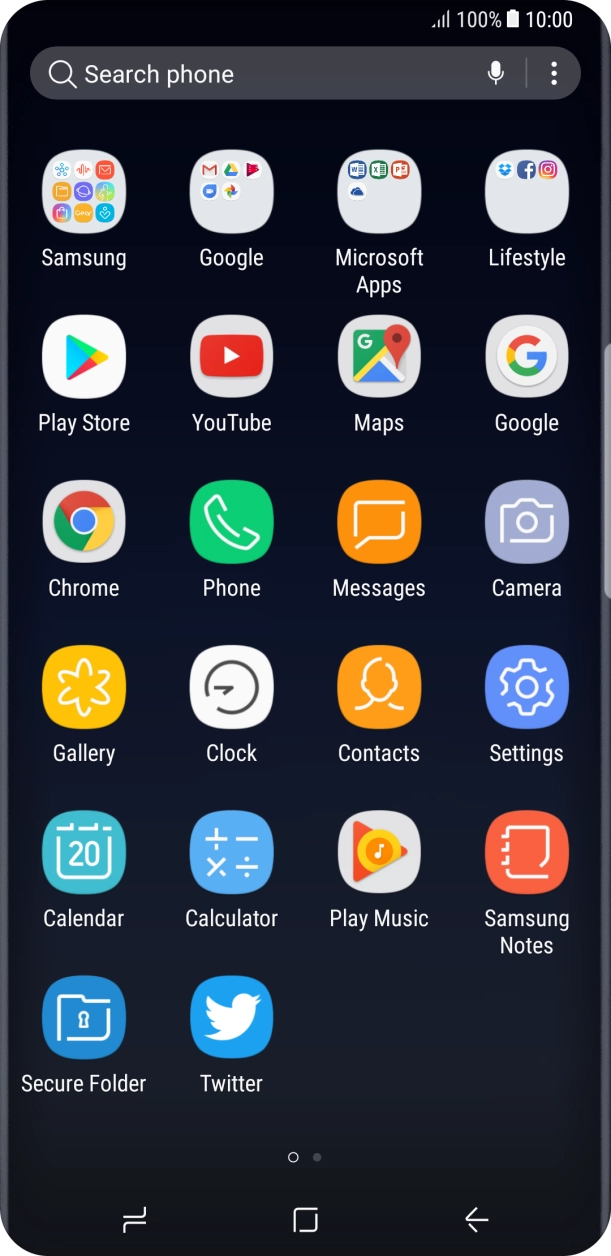611x1256 pixels.
Task: Start voice search with the microphone
Action: 495,73
